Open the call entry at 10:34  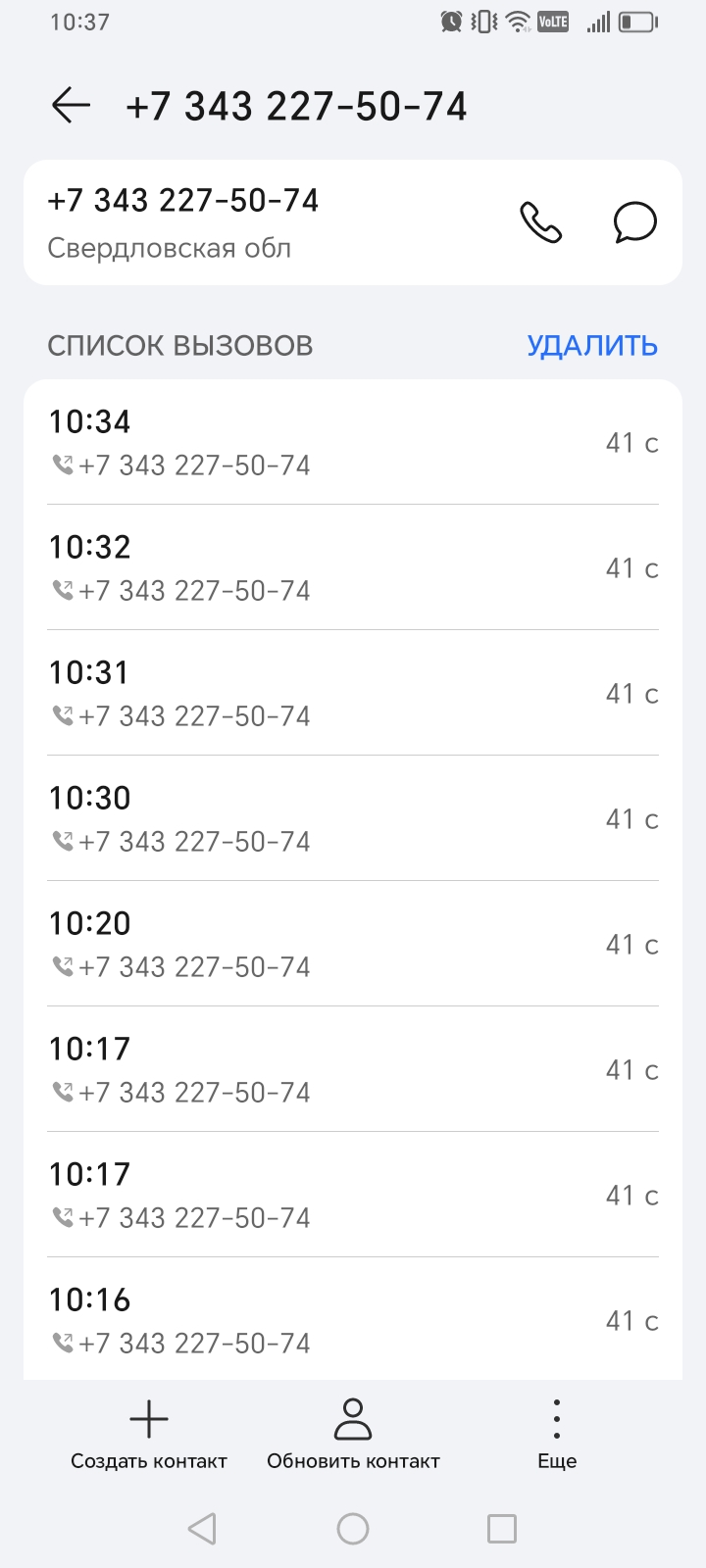point(353,443)
